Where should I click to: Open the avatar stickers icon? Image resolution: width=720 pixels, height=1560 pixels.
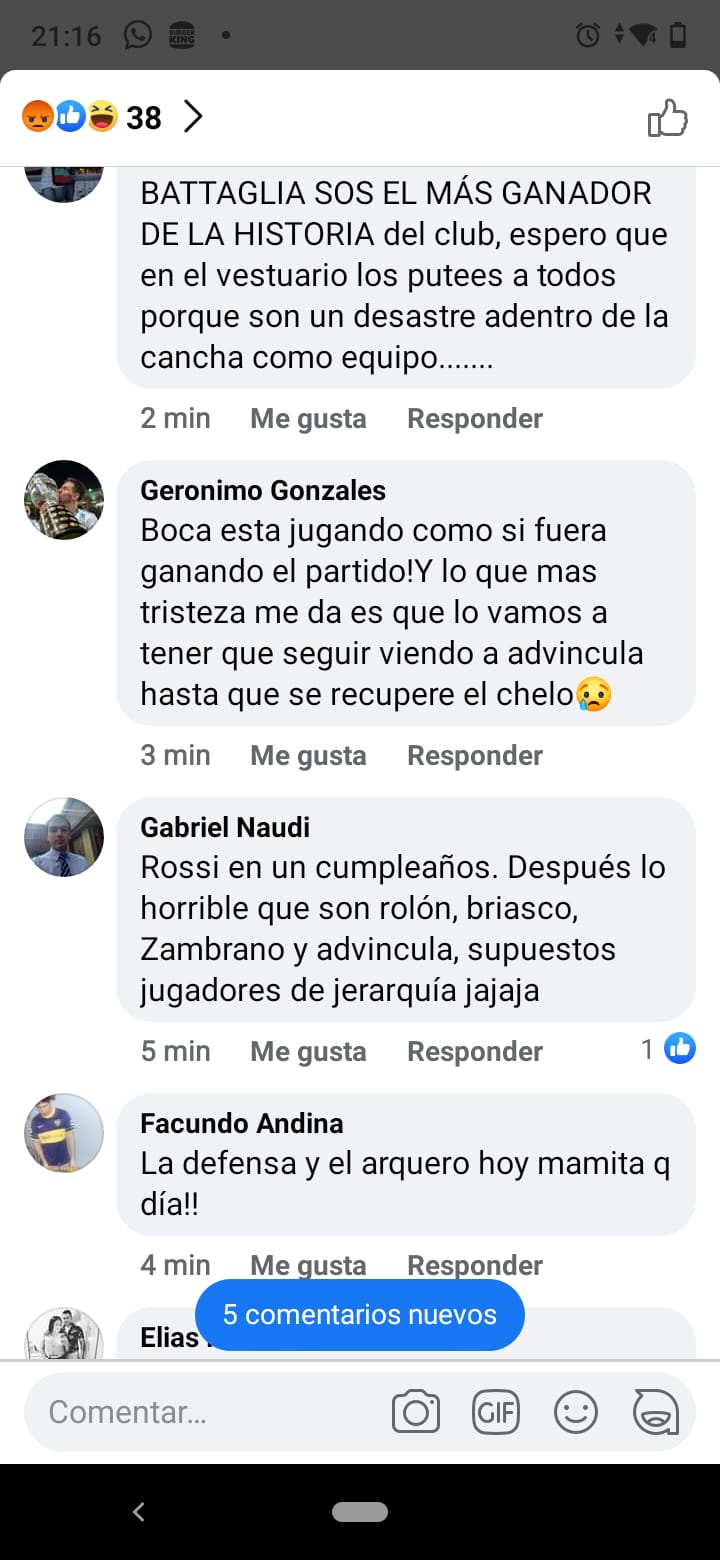tap(656, 1412)
